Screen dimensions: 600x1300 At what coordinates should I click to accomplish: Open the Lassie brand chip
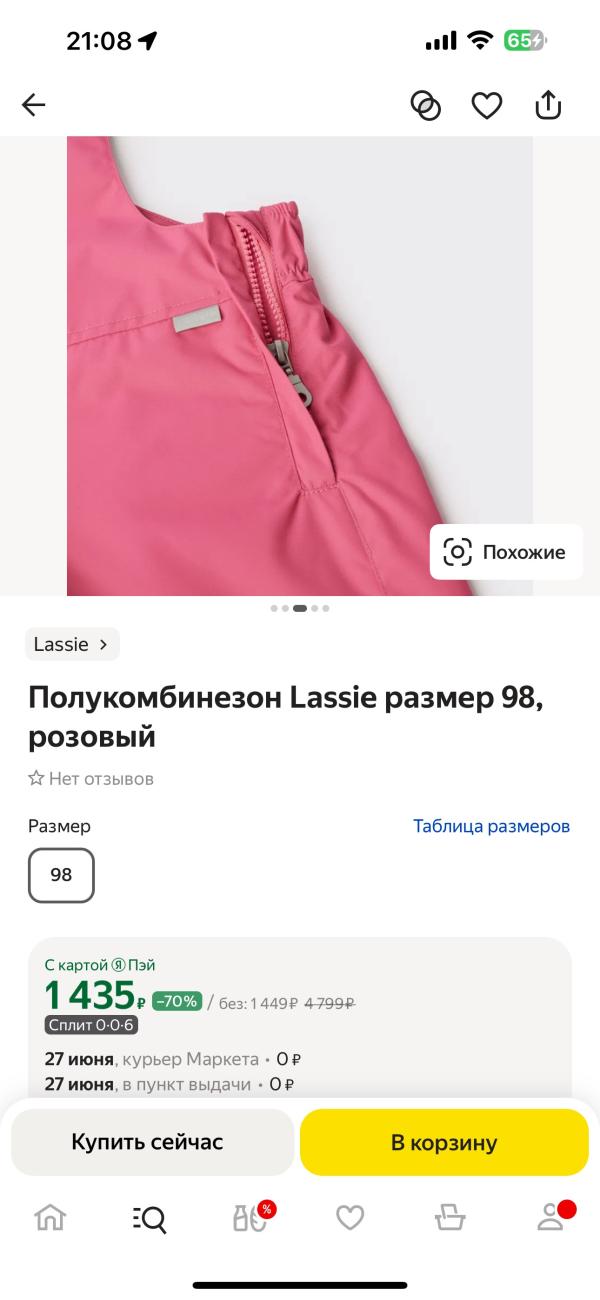[x=72, y=644]
